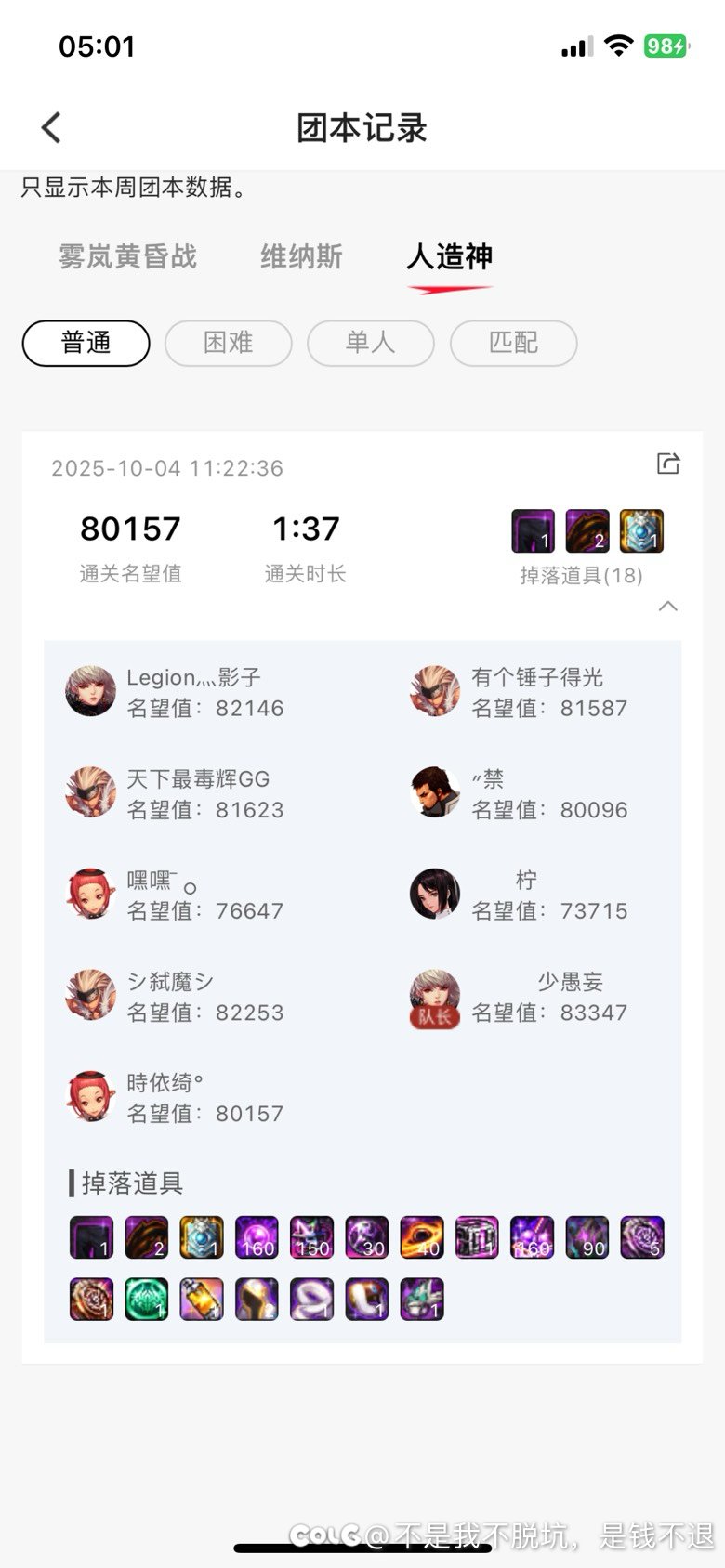The width and height of the screenshot is (725, 1568).
Task: Select the 人造神 tab
Action: (450, 256)
